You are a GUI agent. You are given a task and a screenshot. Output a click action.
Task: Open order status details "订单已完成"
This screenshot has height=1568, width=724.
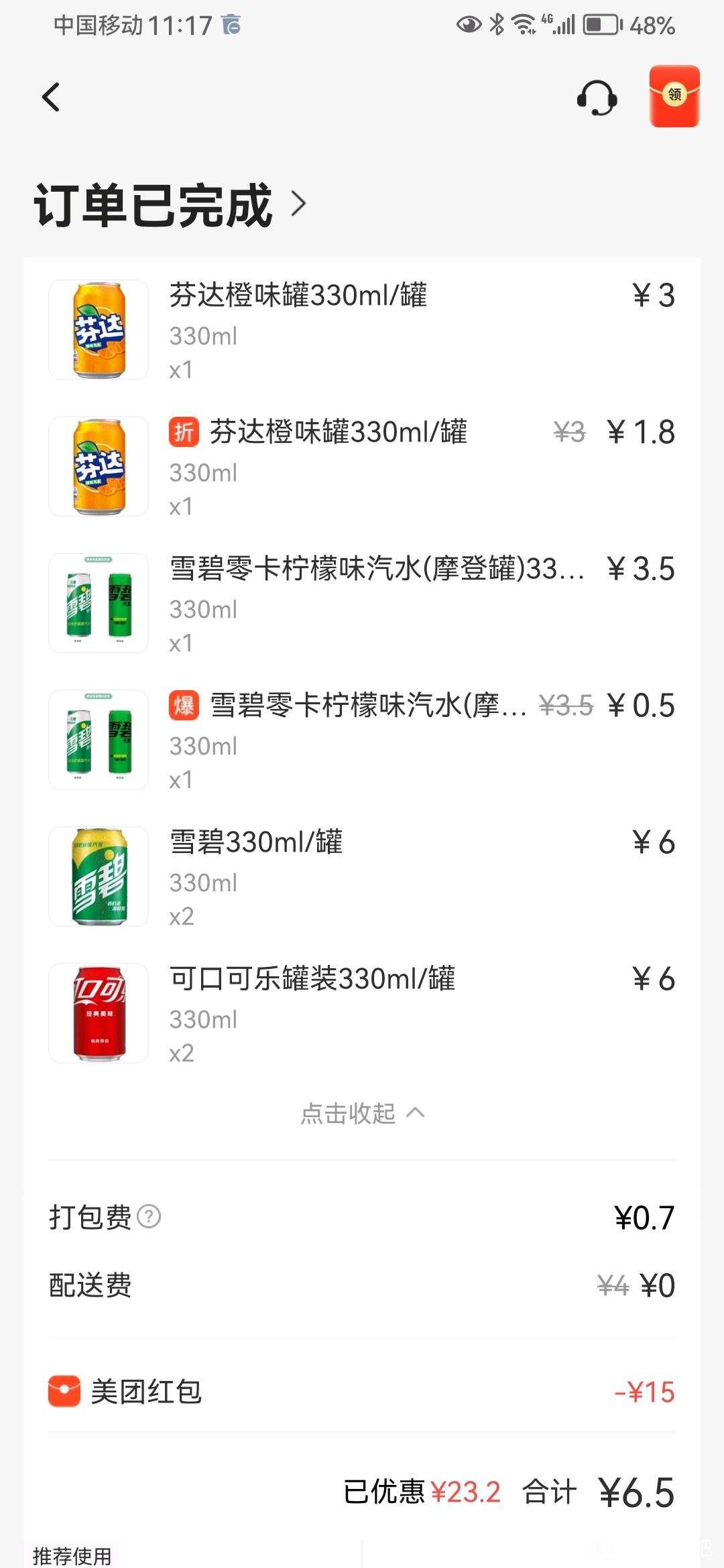(170, 204)
